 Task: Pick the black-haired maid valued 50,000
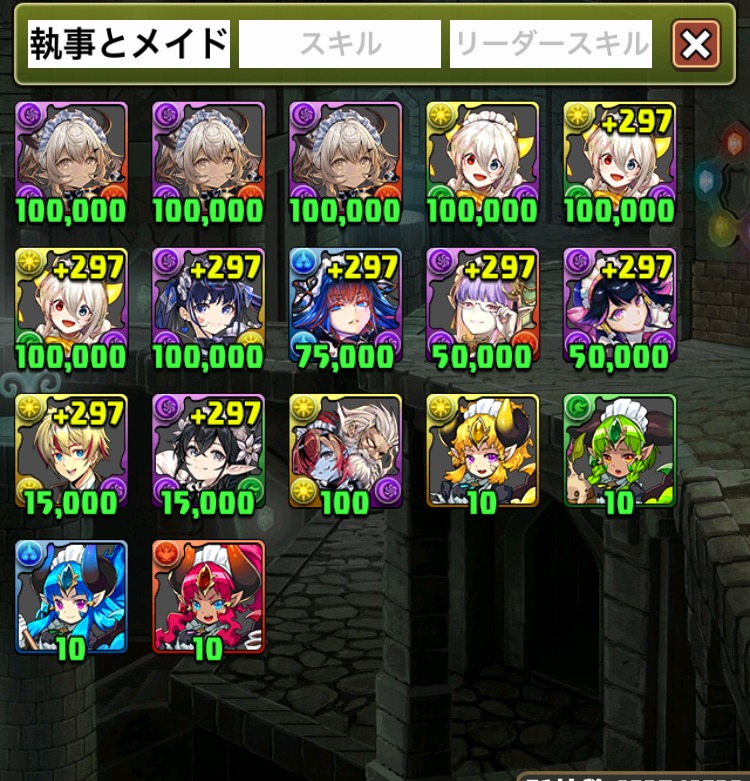click(619, 304)
